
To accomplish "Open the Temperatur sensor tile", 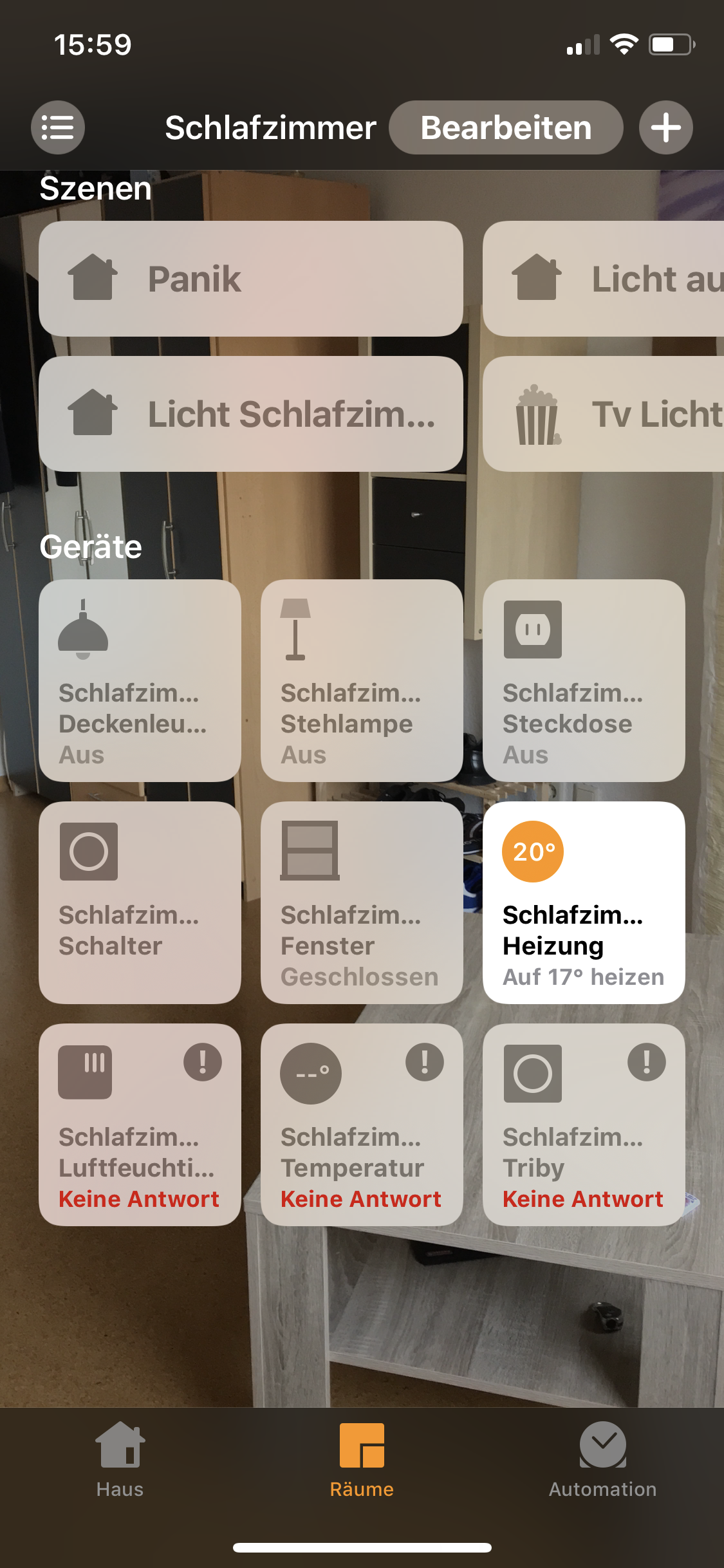I will 362,1125.
